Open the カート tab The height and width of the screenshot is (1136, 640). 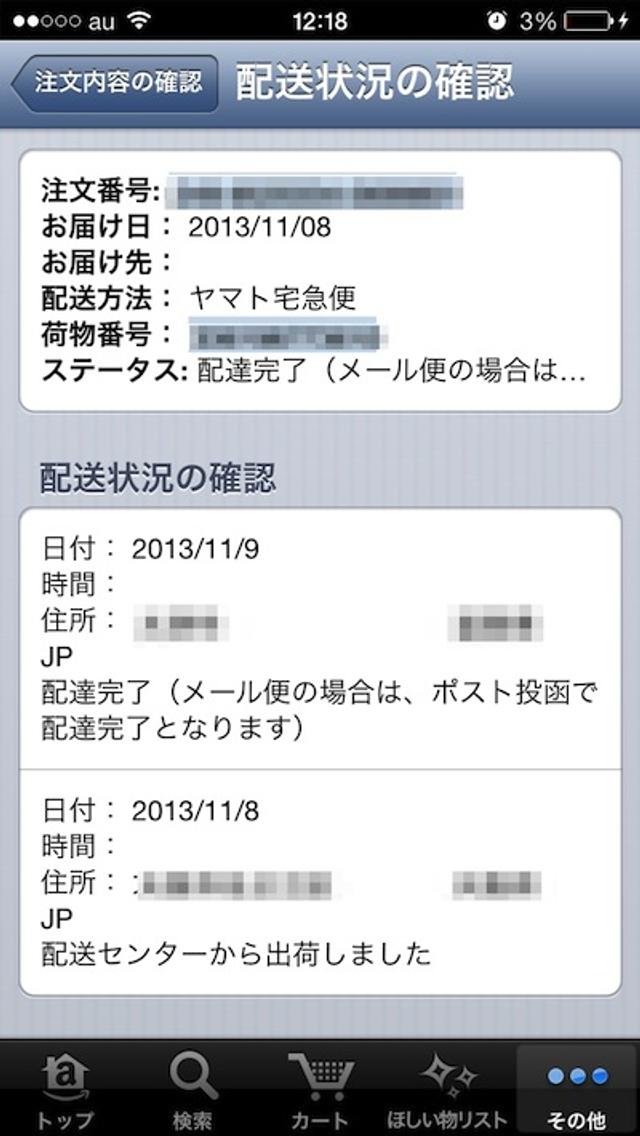320,1088
